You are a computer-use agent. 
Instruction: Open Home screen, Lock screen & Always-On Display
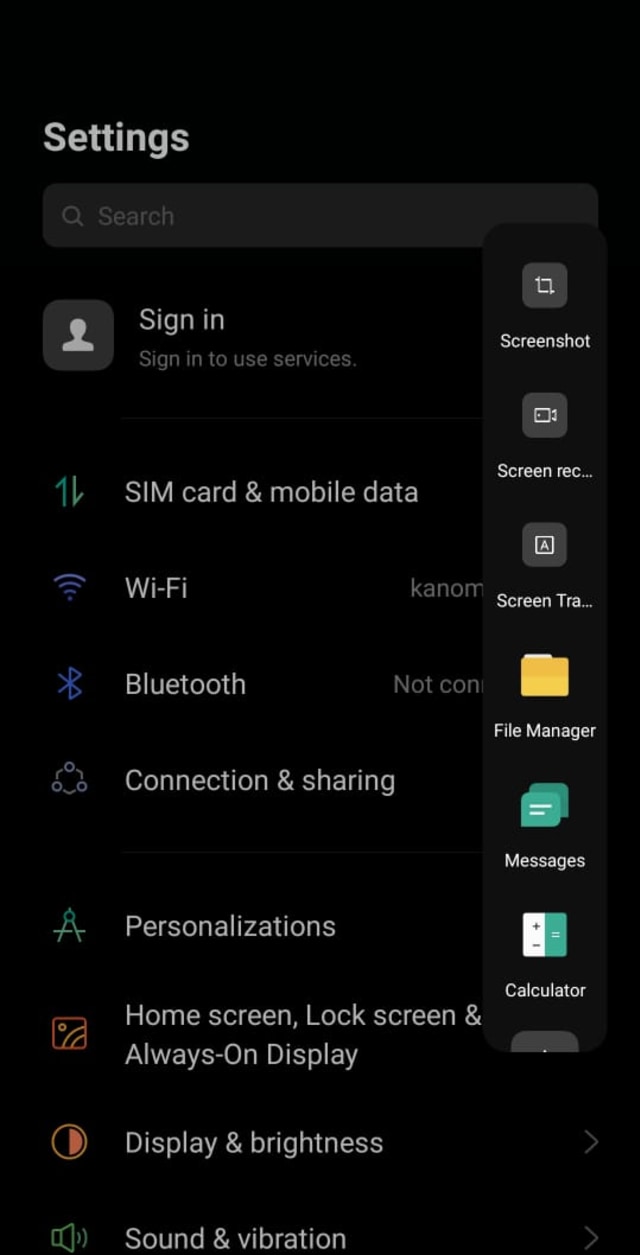[x=262, y=1035]
